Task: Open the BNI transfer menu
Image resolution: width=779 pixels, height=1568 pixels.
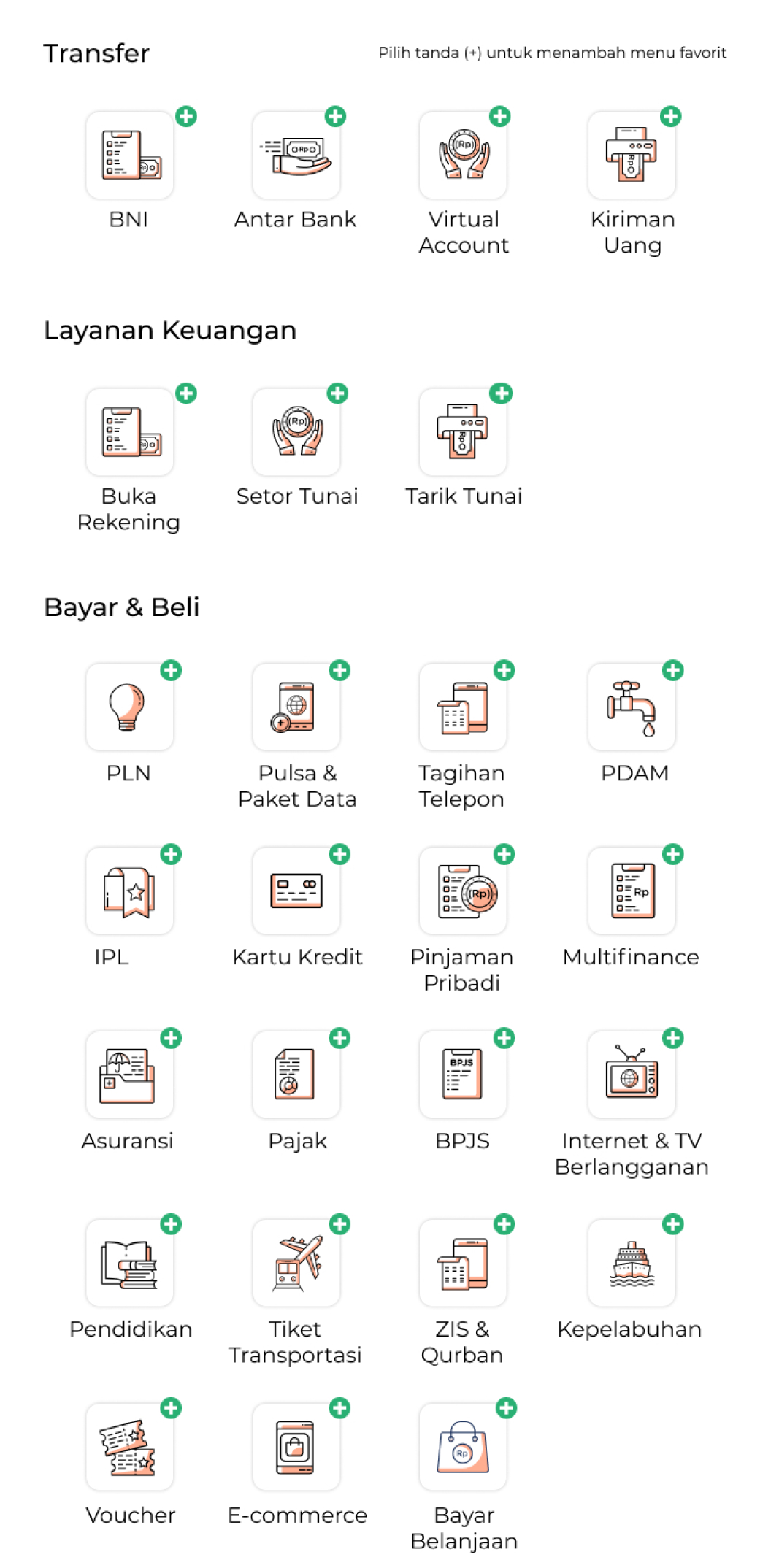Action: coord(129,155)
